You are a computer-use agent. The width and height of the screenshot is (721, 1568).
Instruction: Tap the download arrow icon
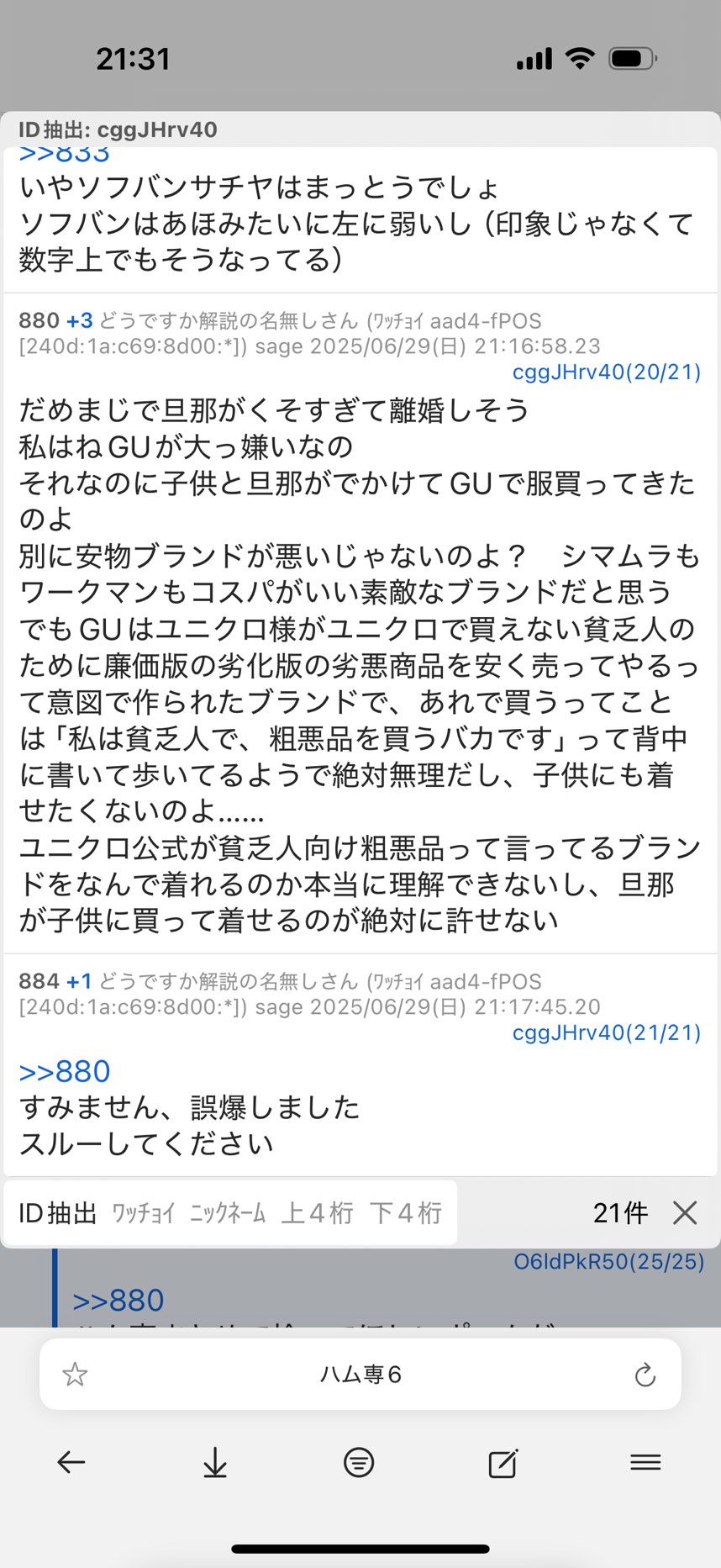pos(215,1463)
